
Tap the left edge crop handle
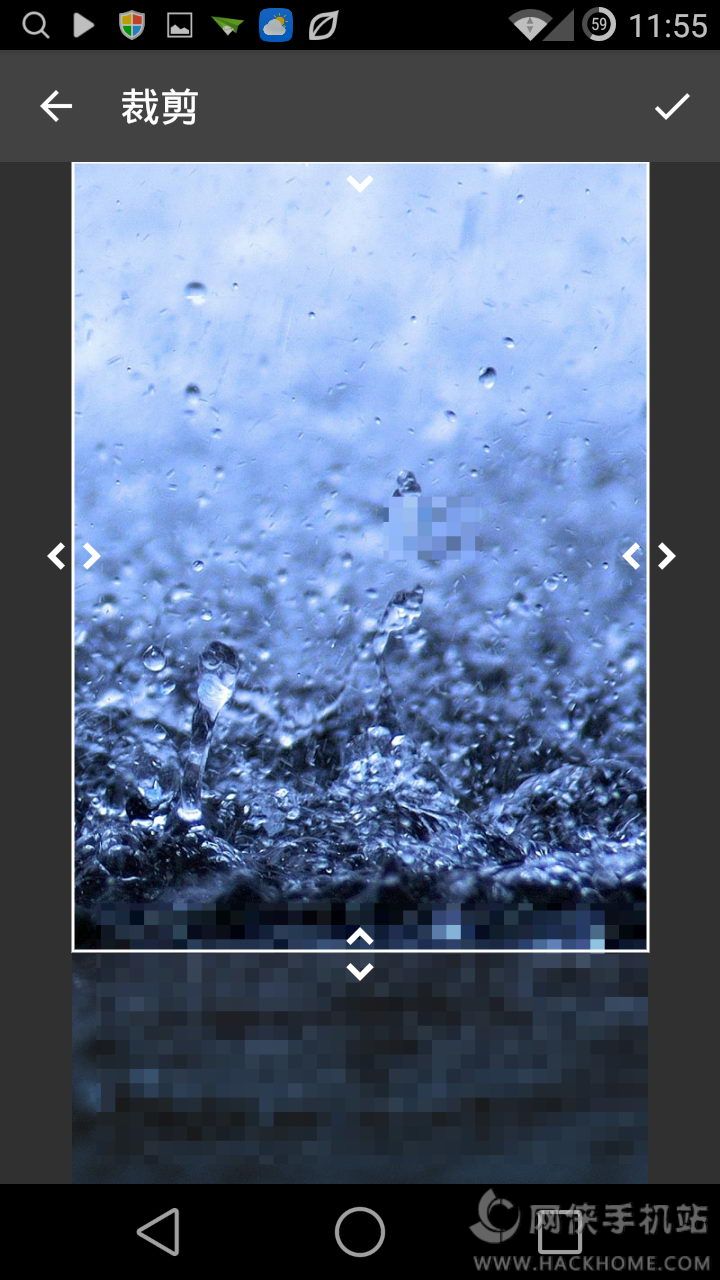pyautogui.click(x=74, y=556)
